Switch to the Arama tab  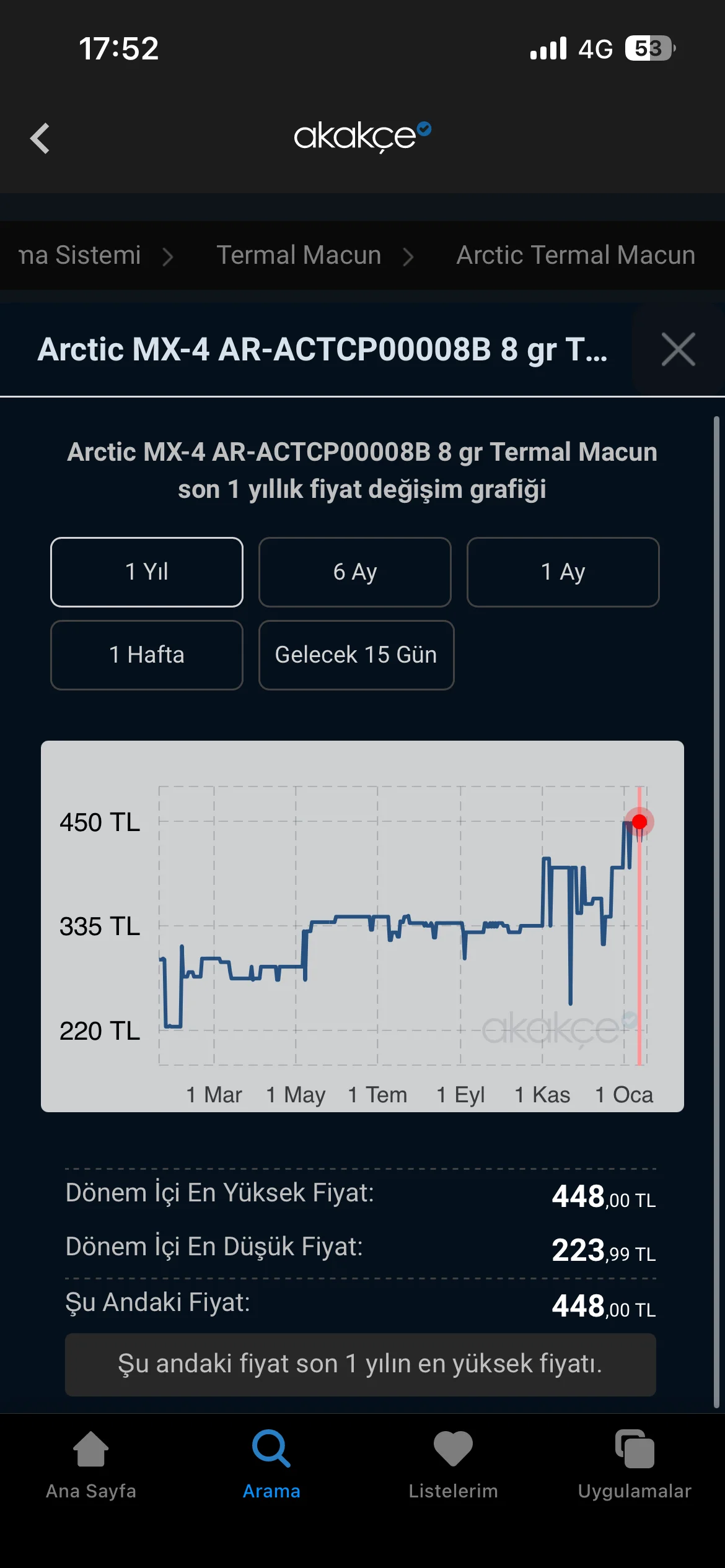(271, 1464)
